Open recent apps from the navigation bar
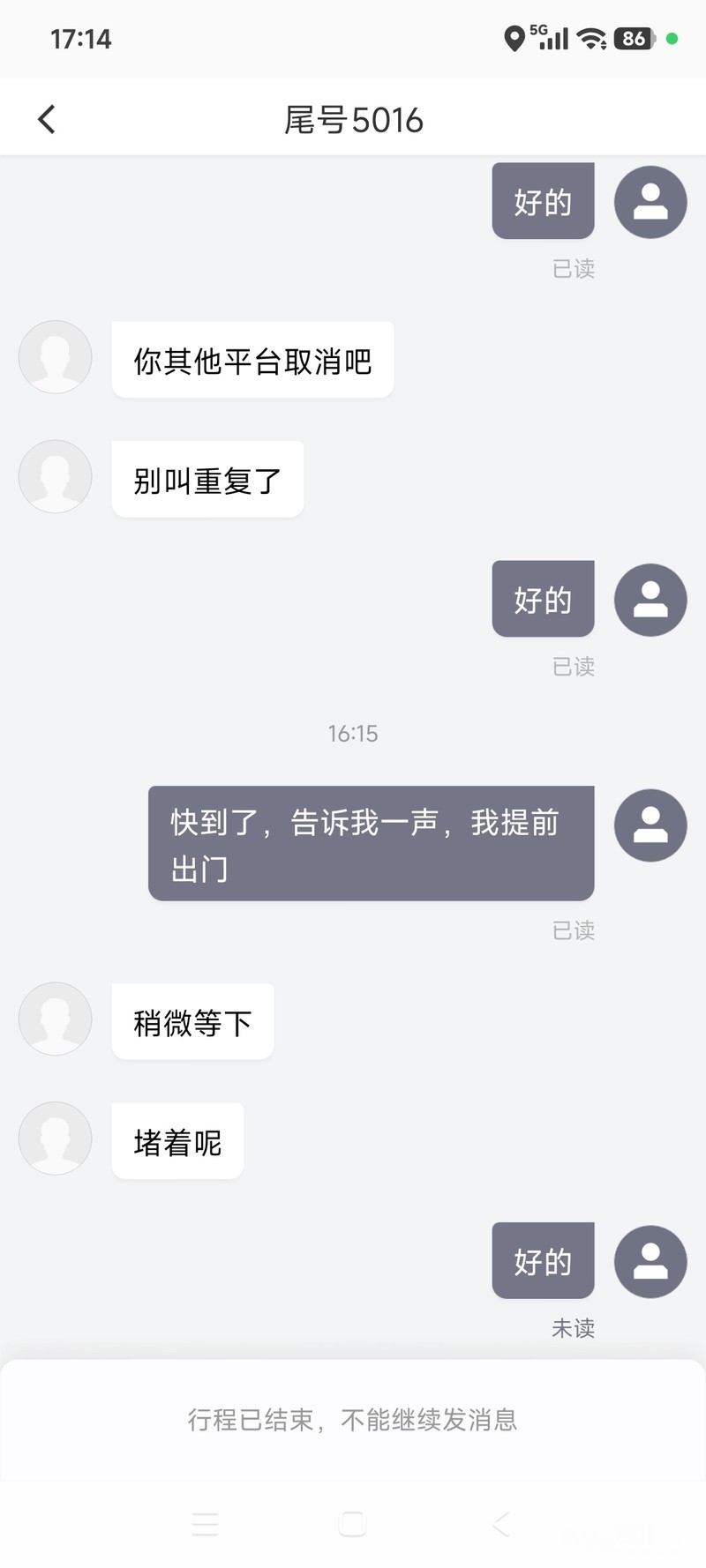 point(205,1523)
